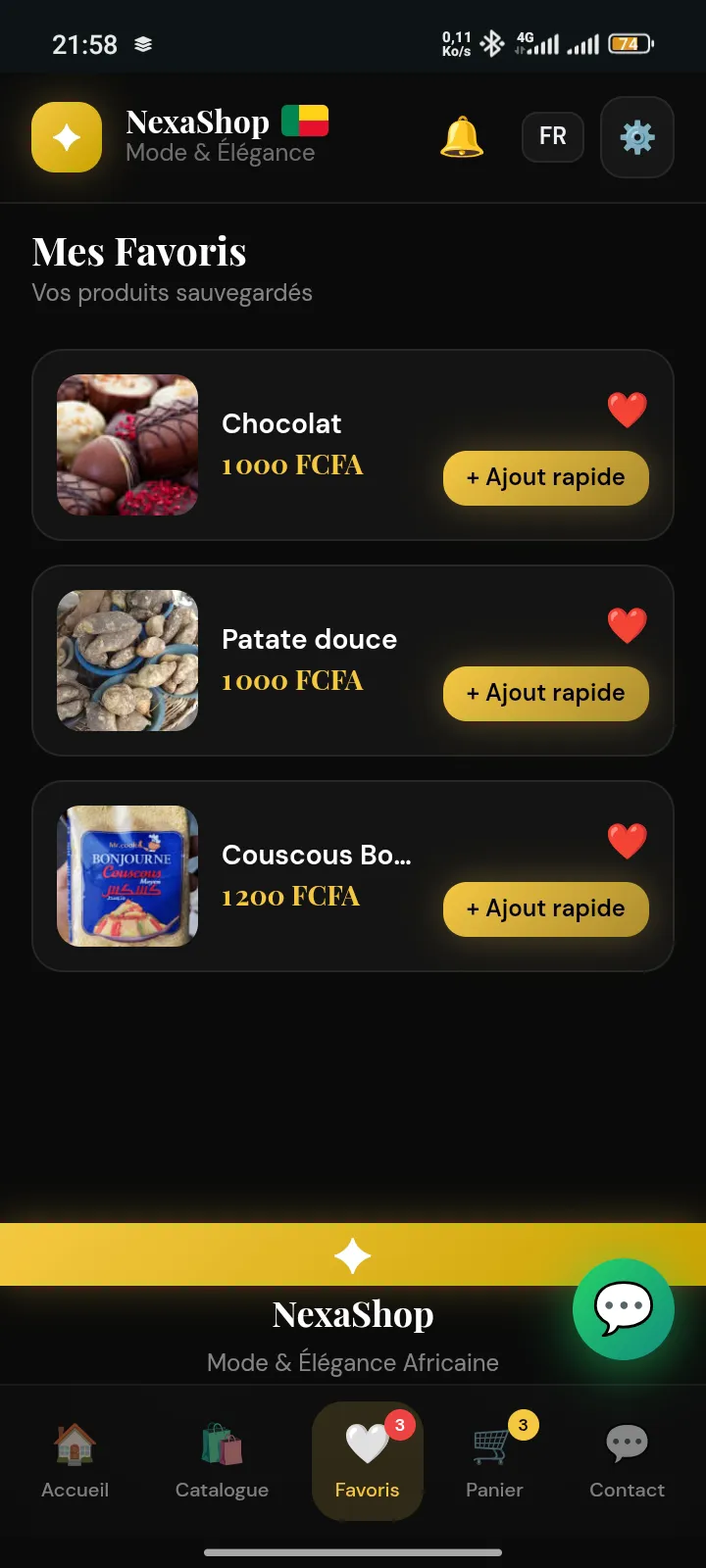The height and width of the screenshot is (1568, 706).
Task: Change language with the FR button
Action: pyautogui.click(x=552, y=136)
